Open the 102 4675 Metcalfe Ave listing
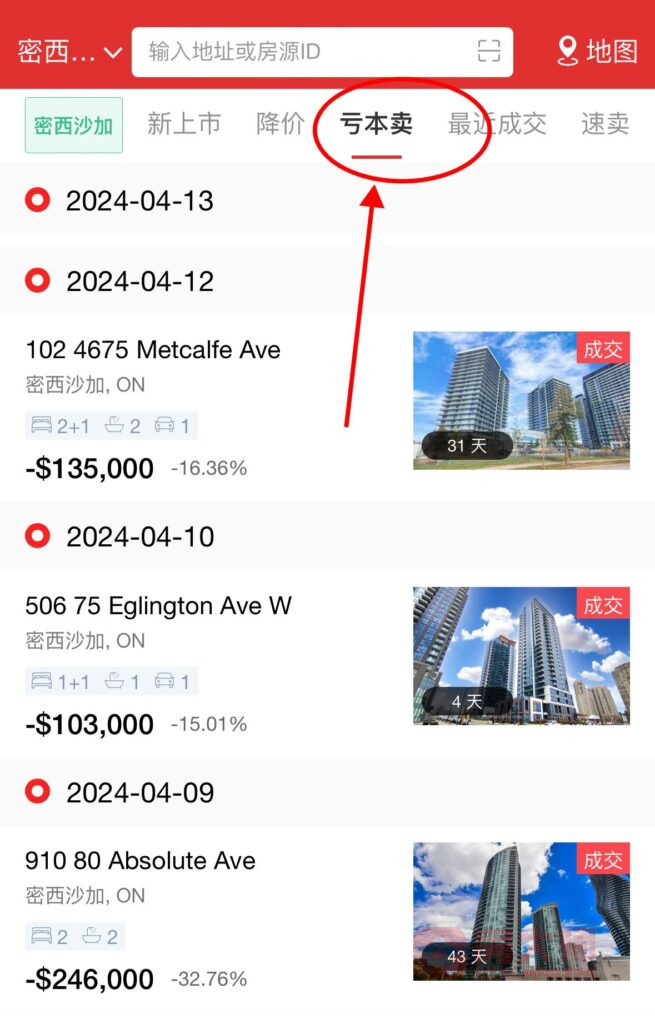The height and width of the screenshot is (1024, 655). click(x=153, y=350)
